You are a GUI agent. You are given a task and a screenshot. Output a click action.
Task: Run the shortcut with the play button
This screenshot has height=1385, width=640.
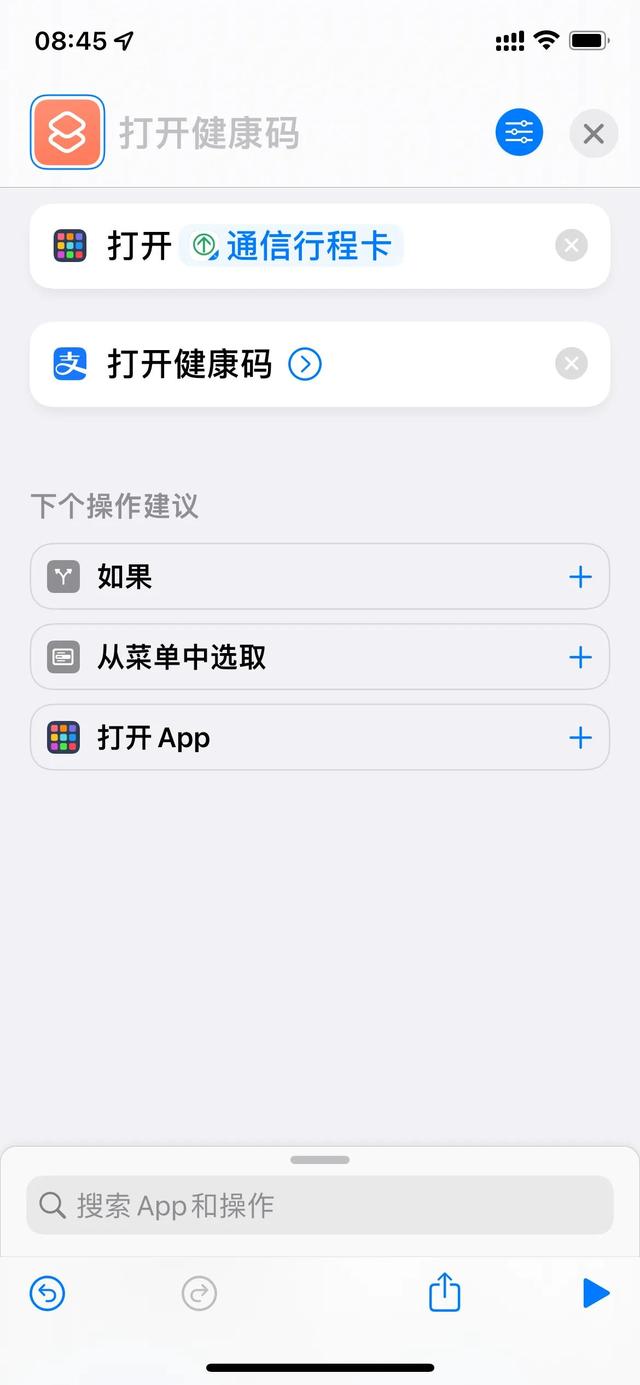[596, 1293]
